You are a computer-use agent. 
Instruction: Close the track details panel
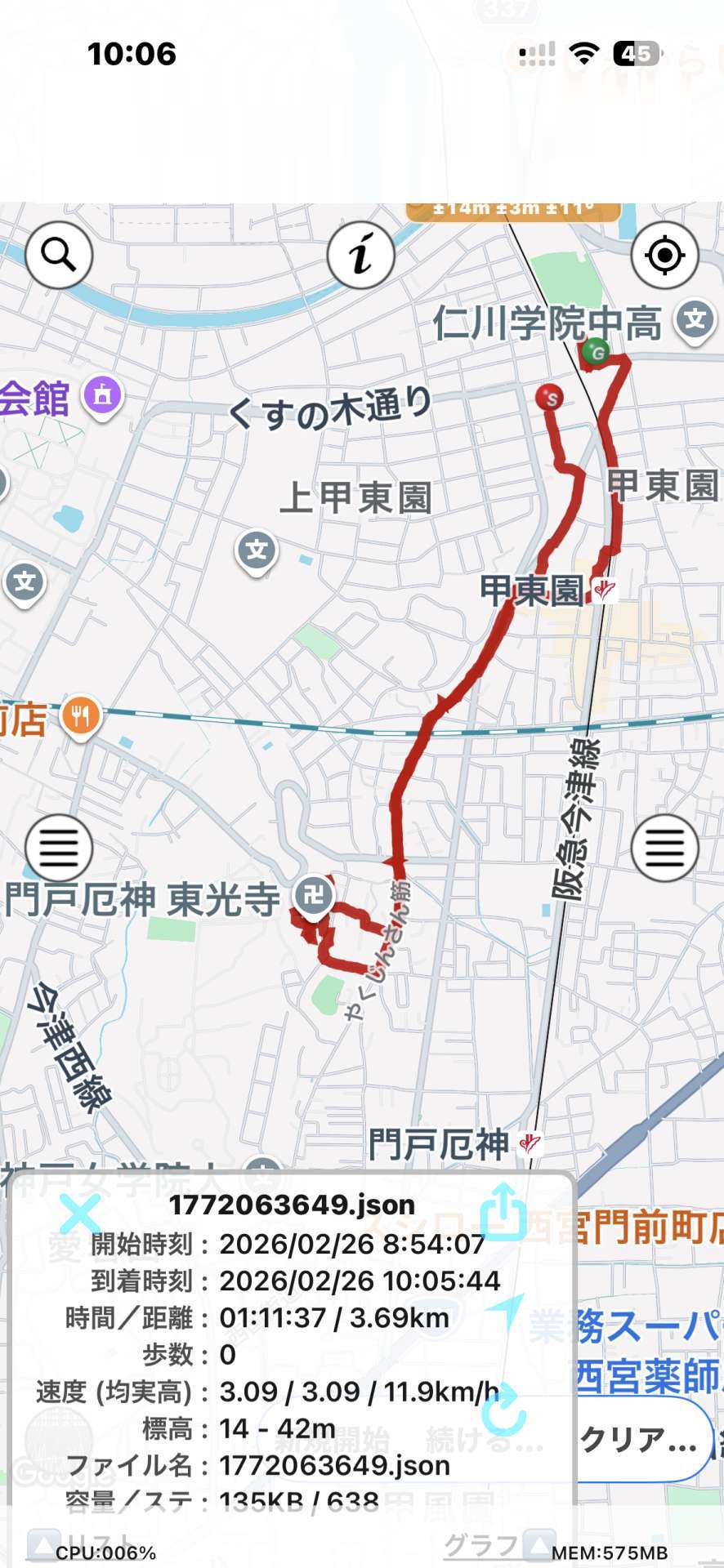point(79,1214)
